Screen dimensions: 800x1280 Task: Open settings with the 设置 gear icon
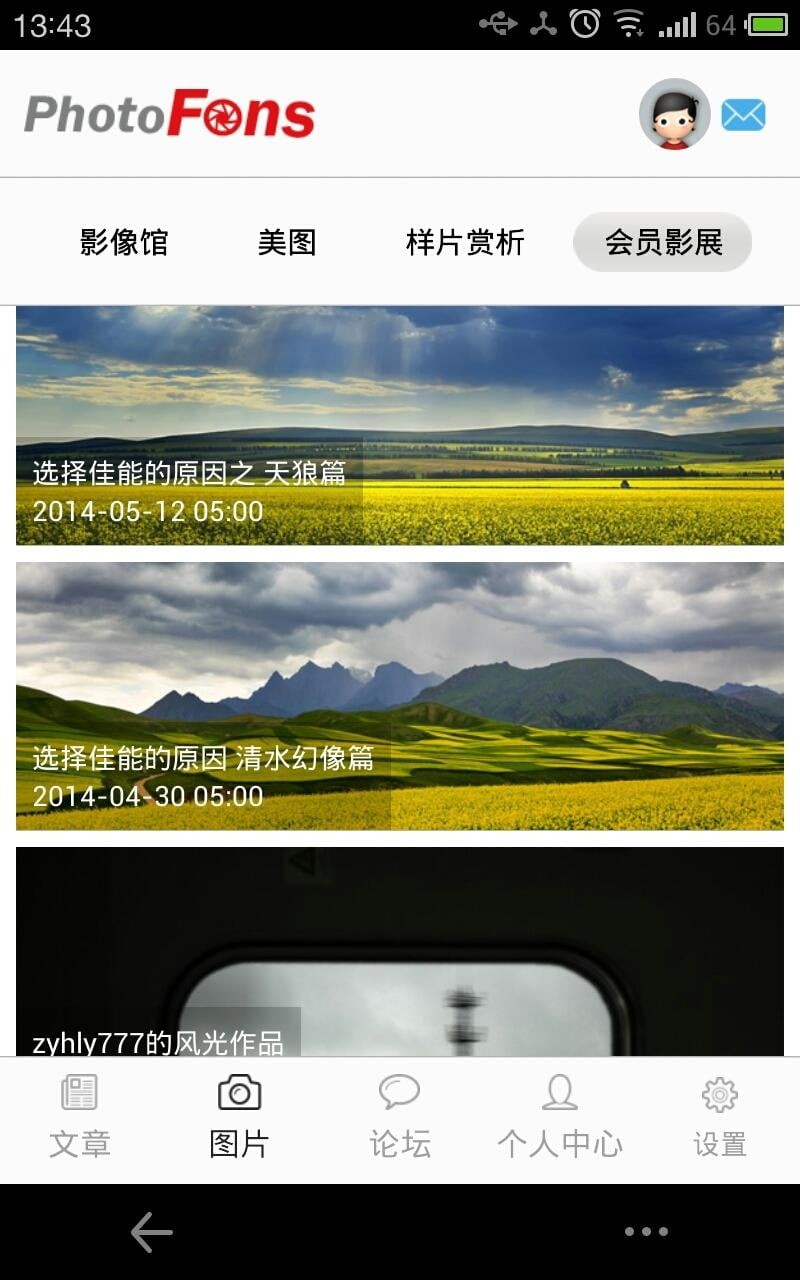[x=719, y=1115]
